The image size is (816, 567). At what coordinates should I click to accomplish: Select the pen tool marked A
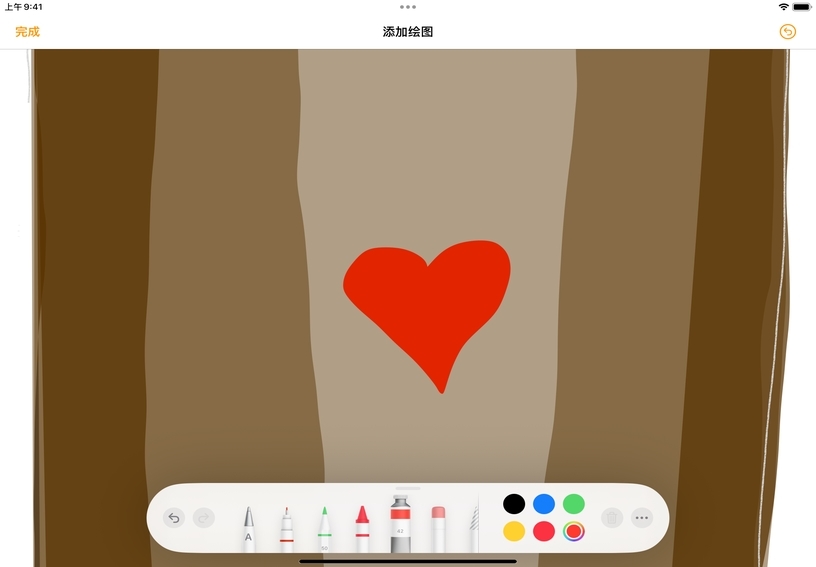[x=248, y=529]
